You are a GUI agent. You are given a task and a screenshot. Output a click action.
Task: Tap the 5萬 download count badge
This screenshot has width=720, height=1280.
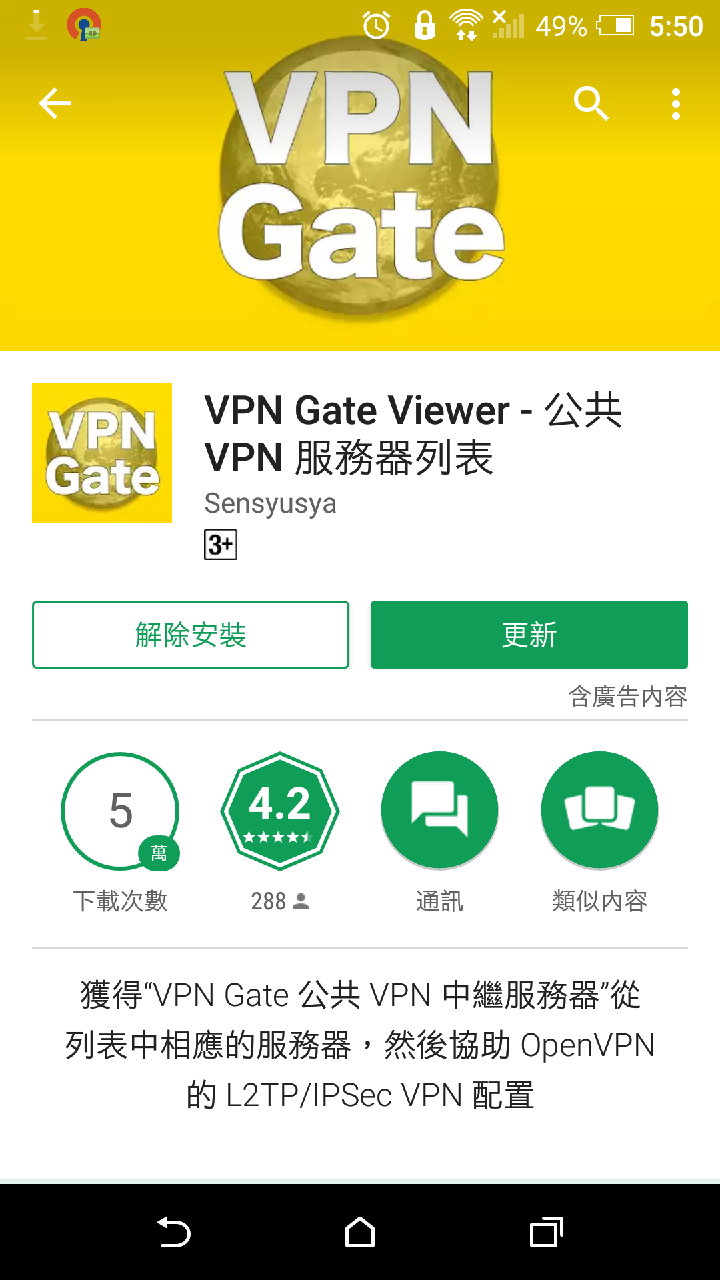pos(120,811)
